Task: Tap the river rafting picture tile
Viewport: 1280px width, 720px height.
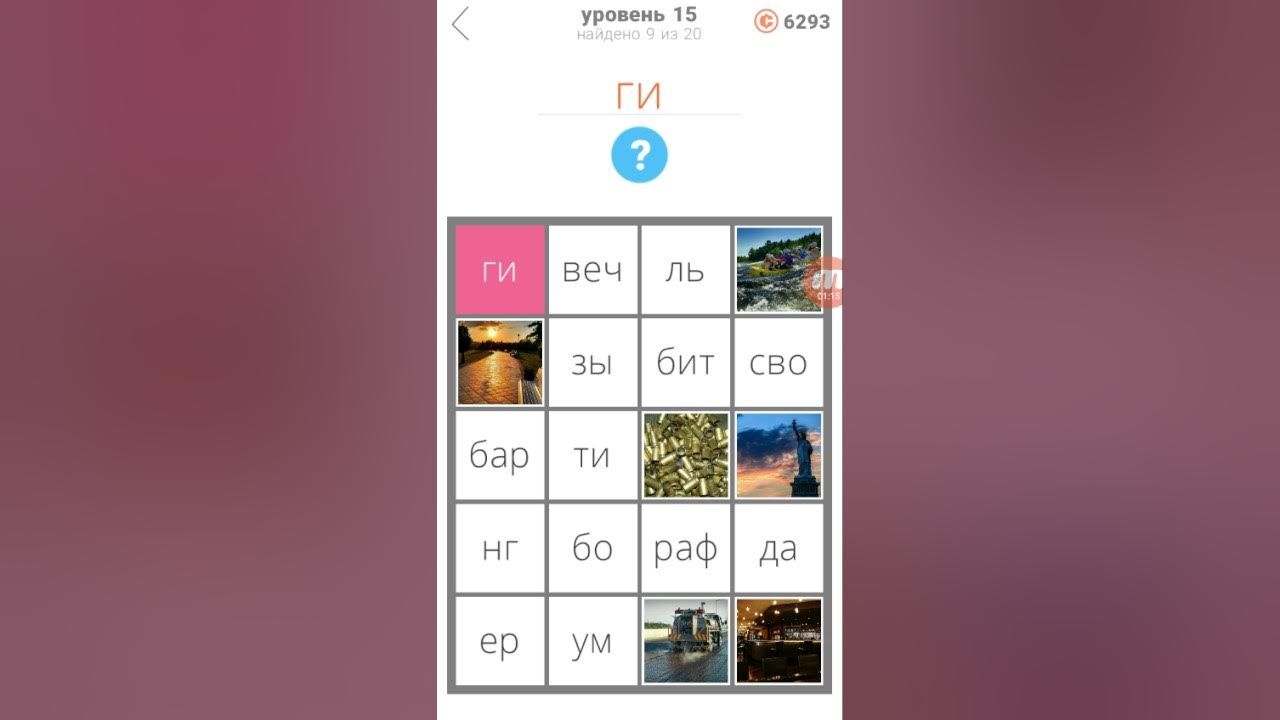Action: [778, 270]
